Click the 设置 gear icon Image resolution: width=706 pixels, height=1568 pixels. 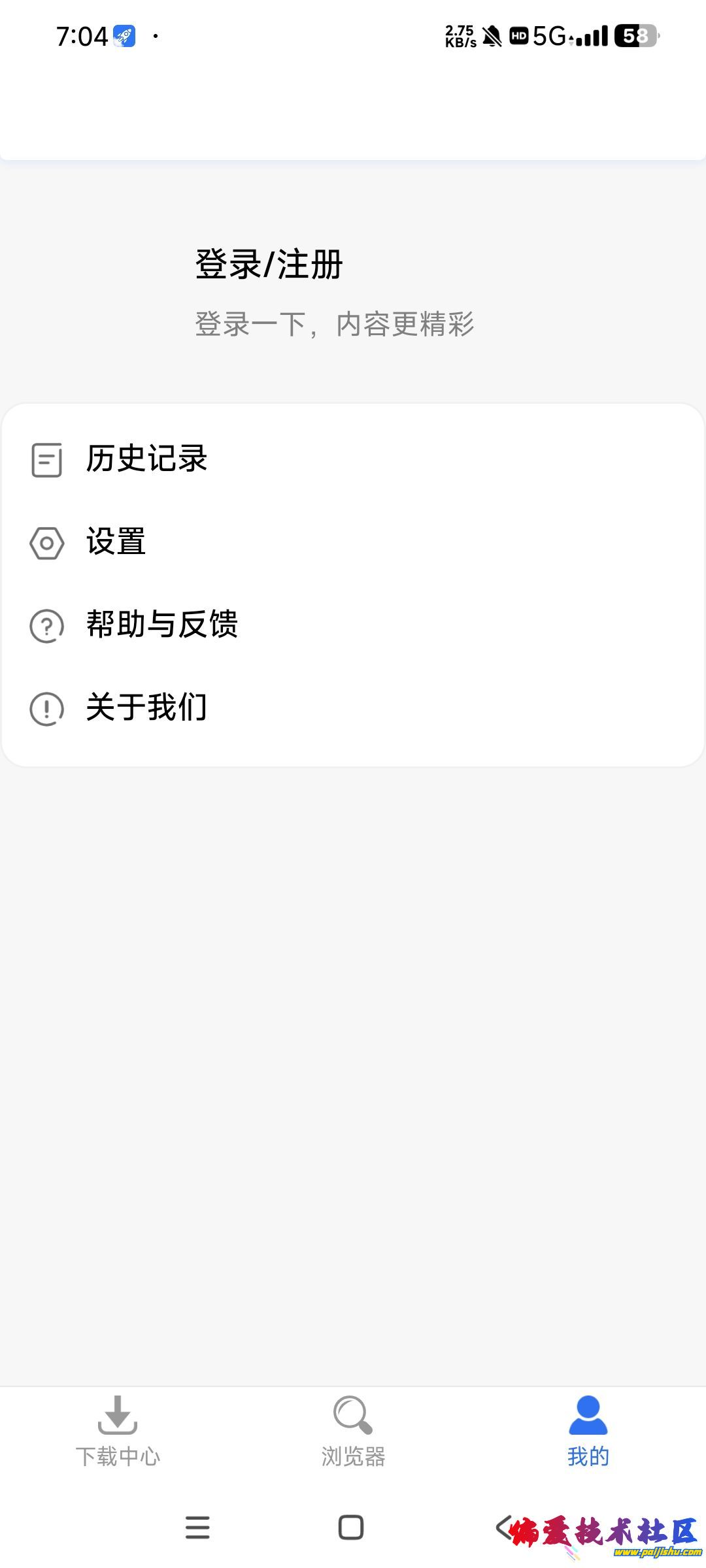pyautogui.click(x=46, y=543)
